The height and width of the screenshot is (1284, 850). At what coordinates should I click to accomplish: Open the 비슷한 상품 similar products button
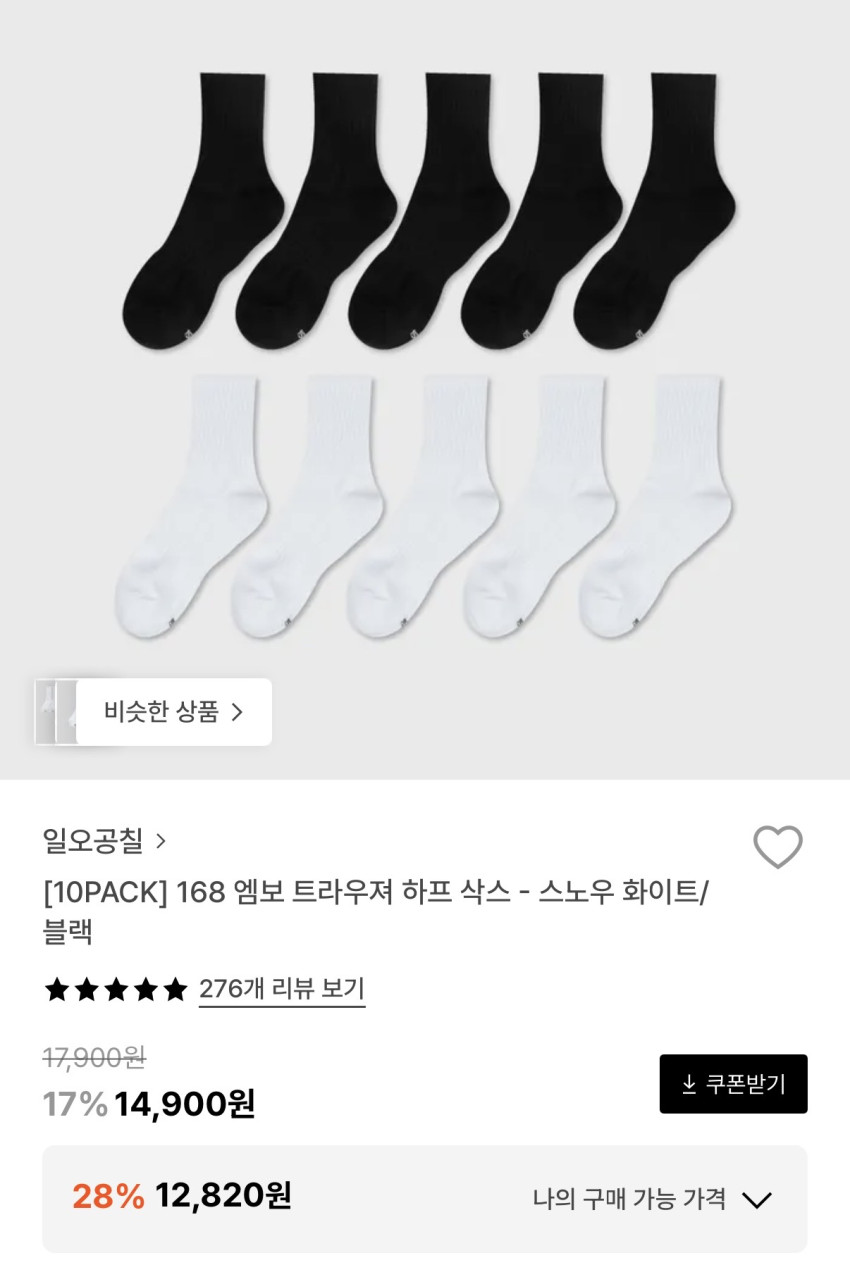click(x=173, y=712)
